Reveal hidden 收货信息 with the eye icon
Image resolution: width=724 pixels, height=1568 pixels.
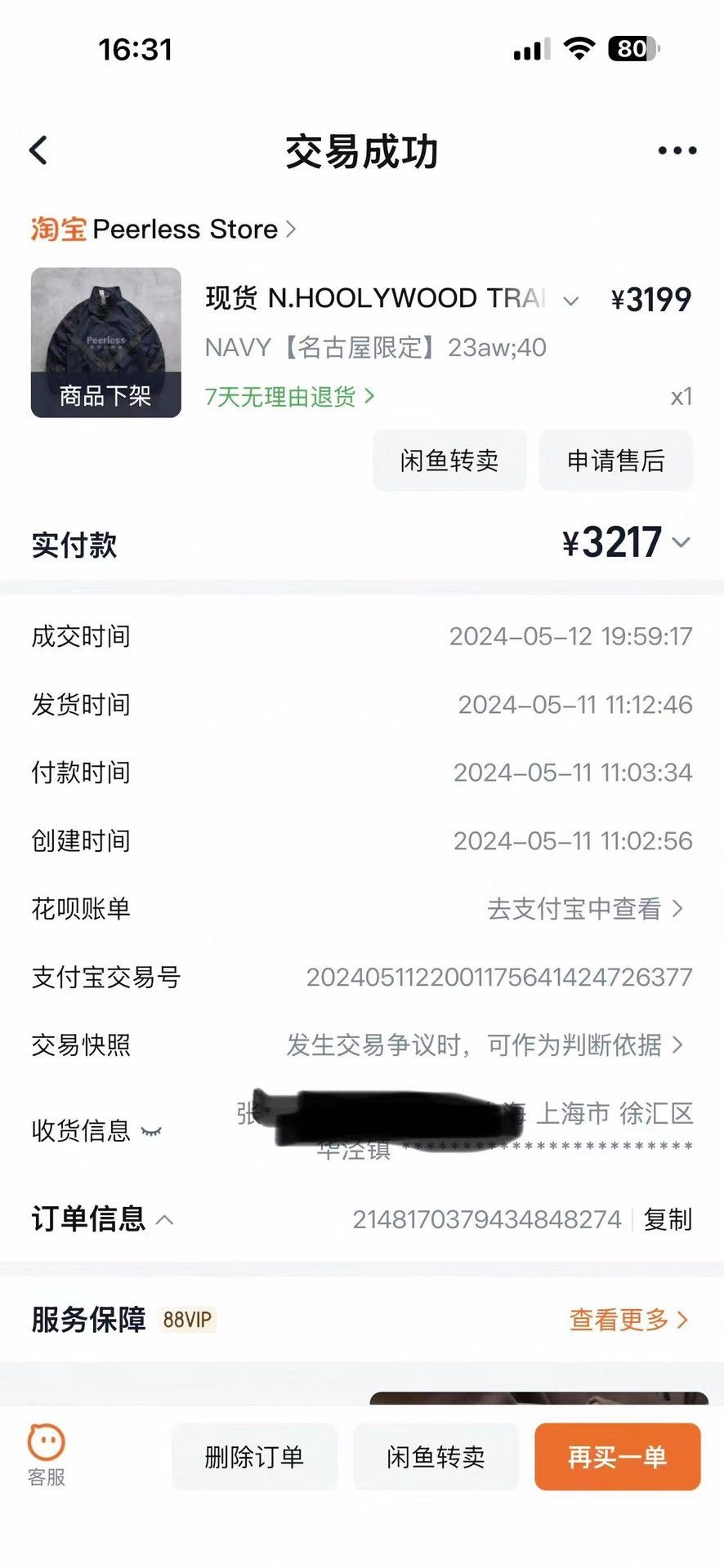pyautogui.click(x=151, y=1131)
